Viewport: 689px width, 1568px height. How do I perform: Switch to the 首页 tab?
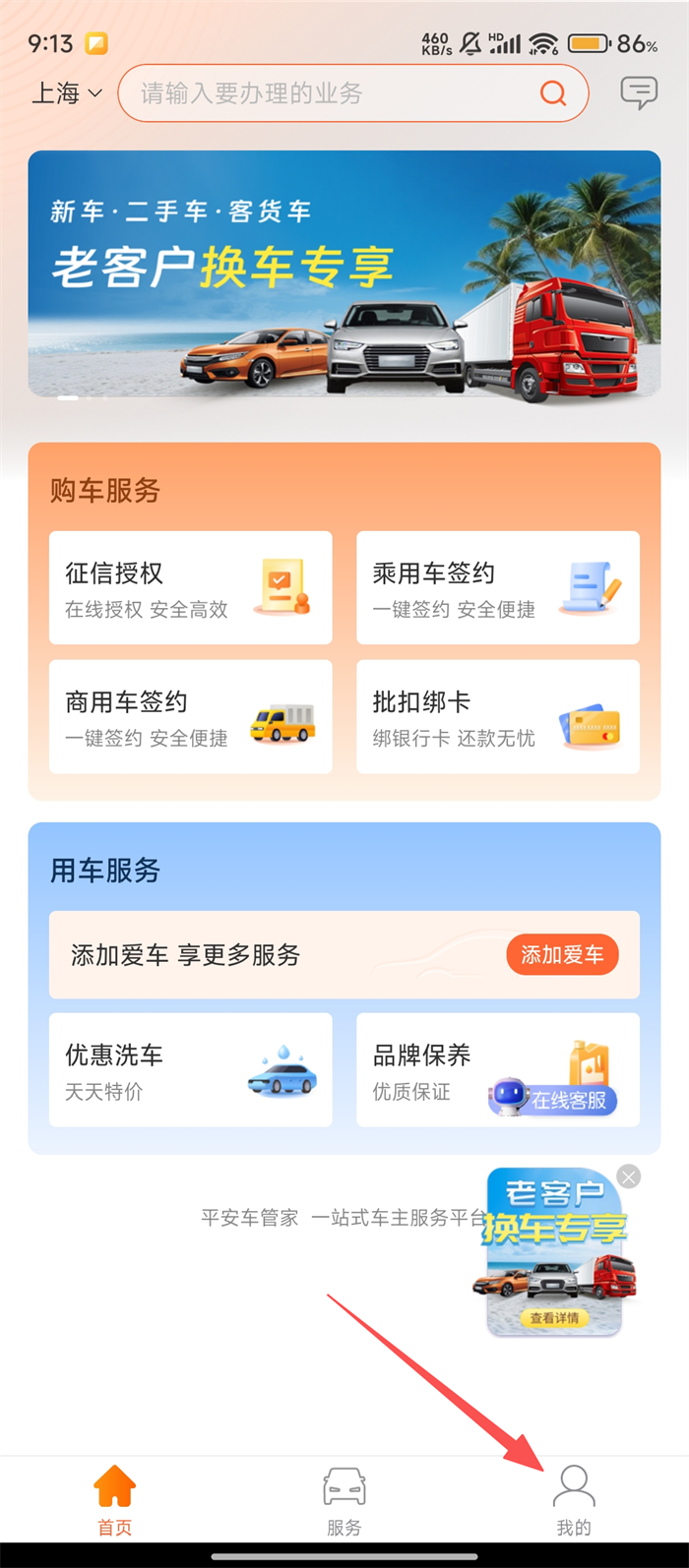[114, 1500]
